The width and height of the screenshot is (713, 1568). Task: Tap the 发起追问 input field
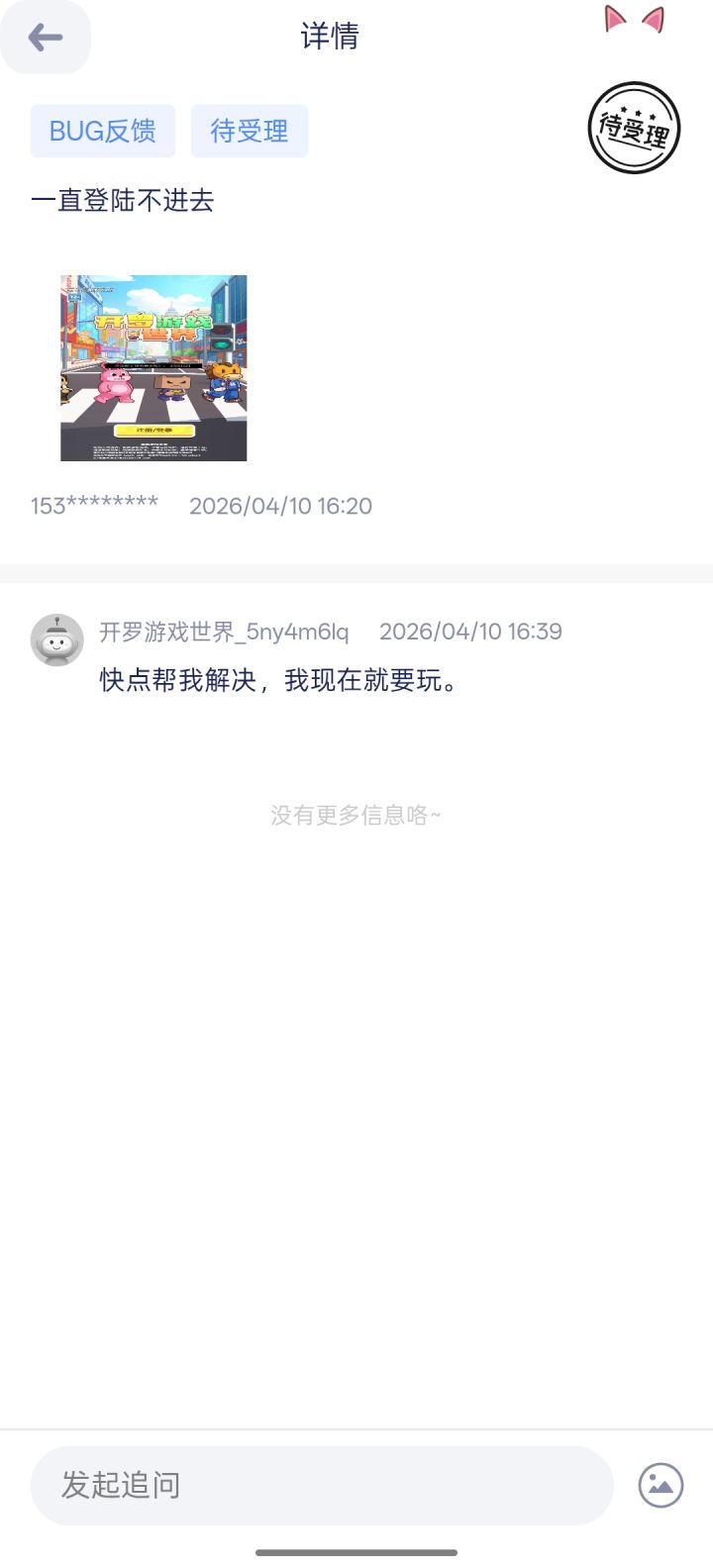(x=322, y=1485)
